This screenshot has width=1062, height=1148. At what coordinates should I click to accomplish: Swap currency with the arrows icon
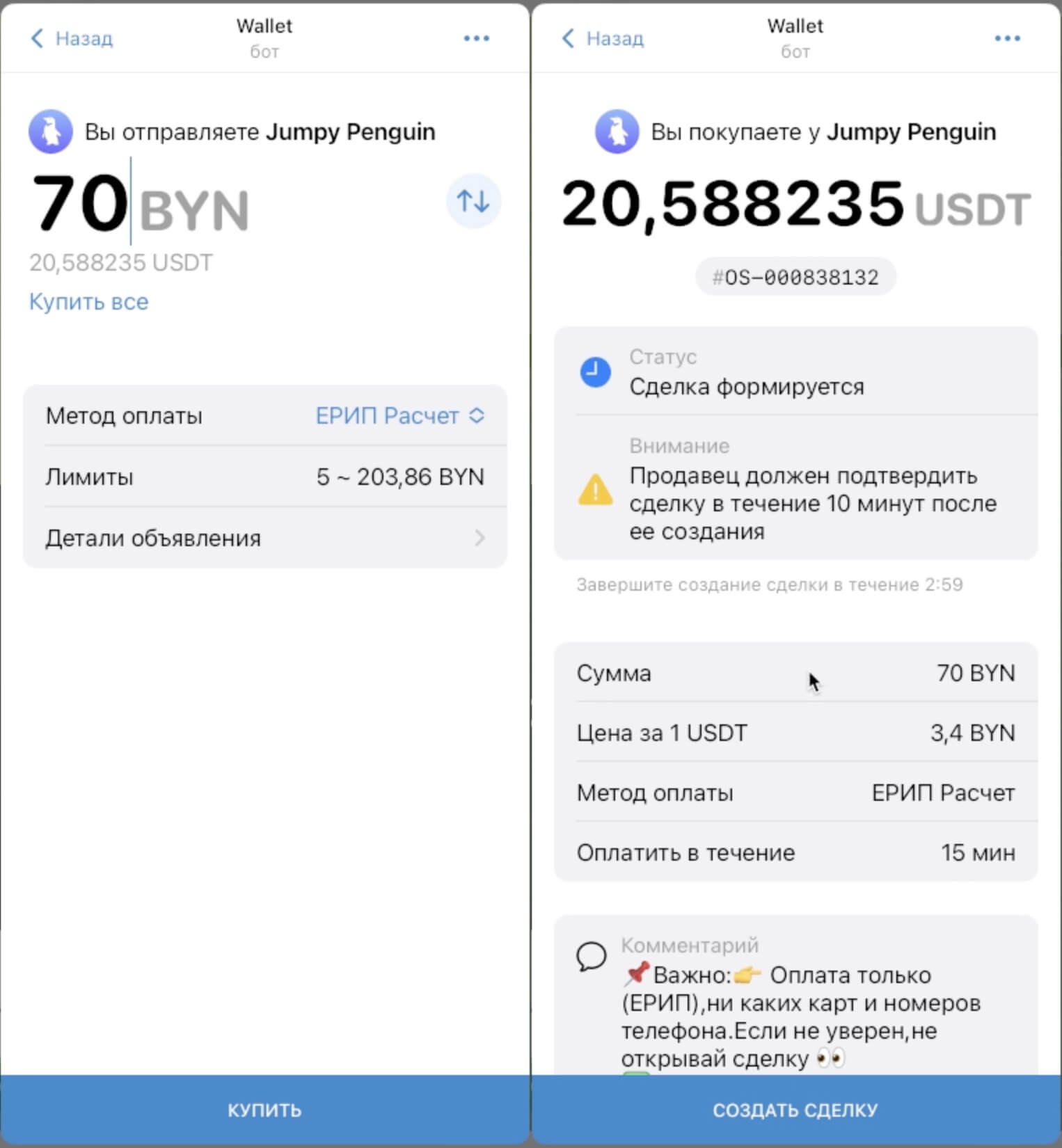(473, 202)
